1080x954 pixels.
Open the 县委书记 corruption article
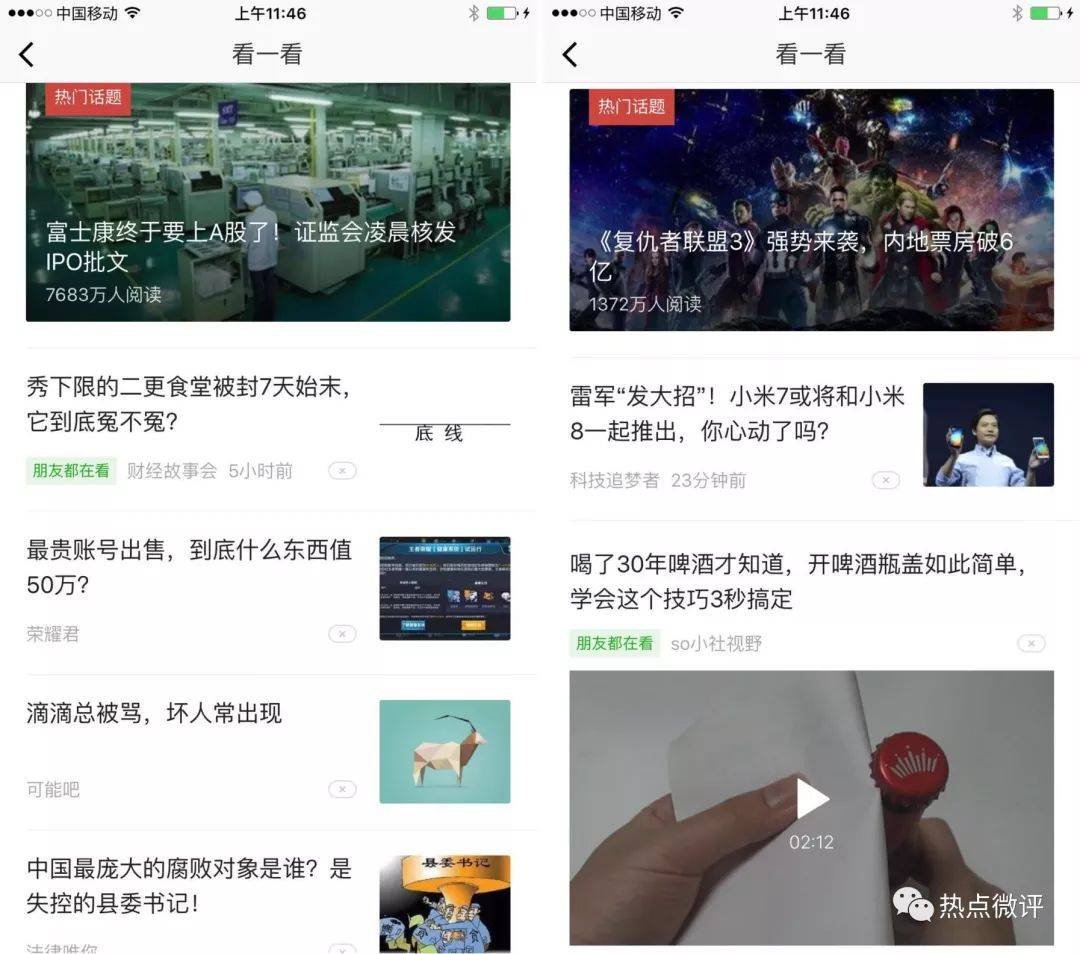point(190,885)
